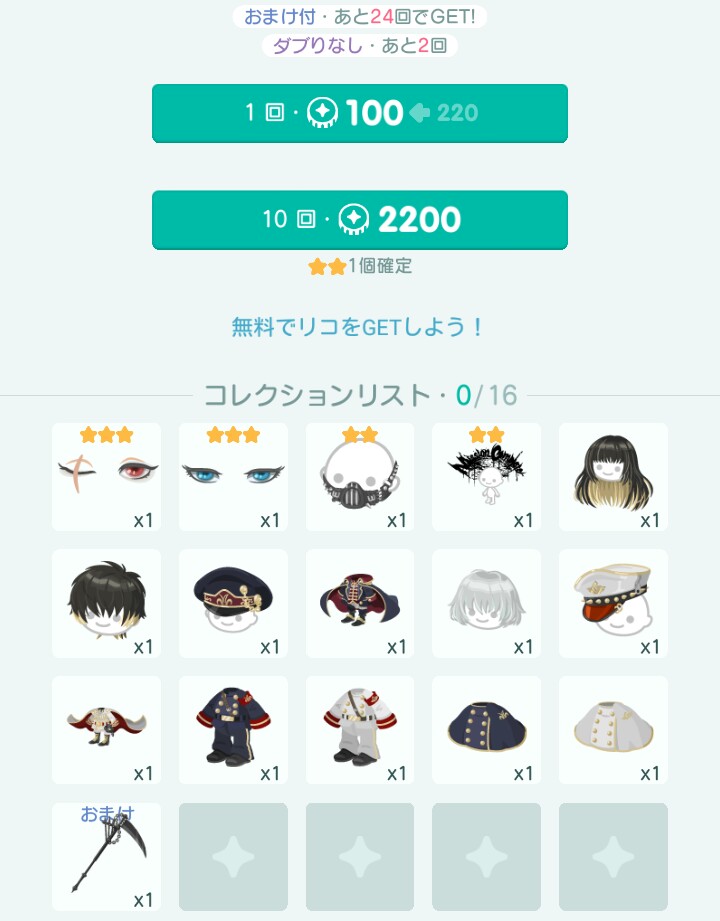
Task: View the scarred red eyes item
Action: pyautogui.click(x=106, y=477)
